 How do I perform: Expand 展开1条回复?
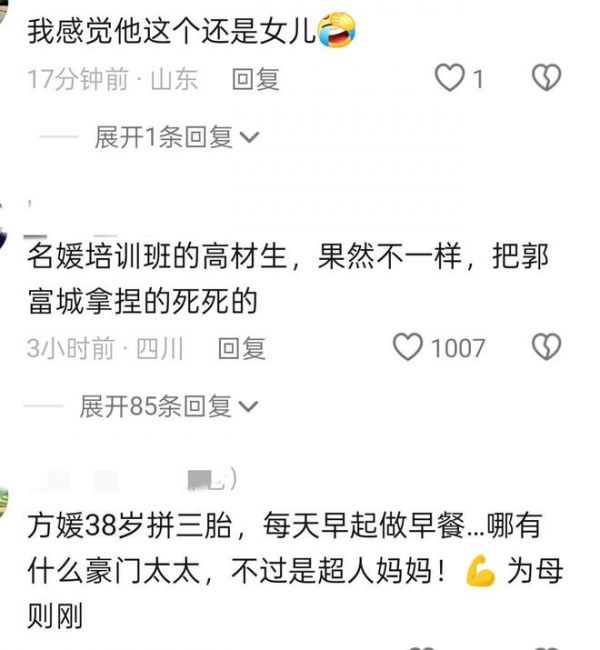(176, 137)
